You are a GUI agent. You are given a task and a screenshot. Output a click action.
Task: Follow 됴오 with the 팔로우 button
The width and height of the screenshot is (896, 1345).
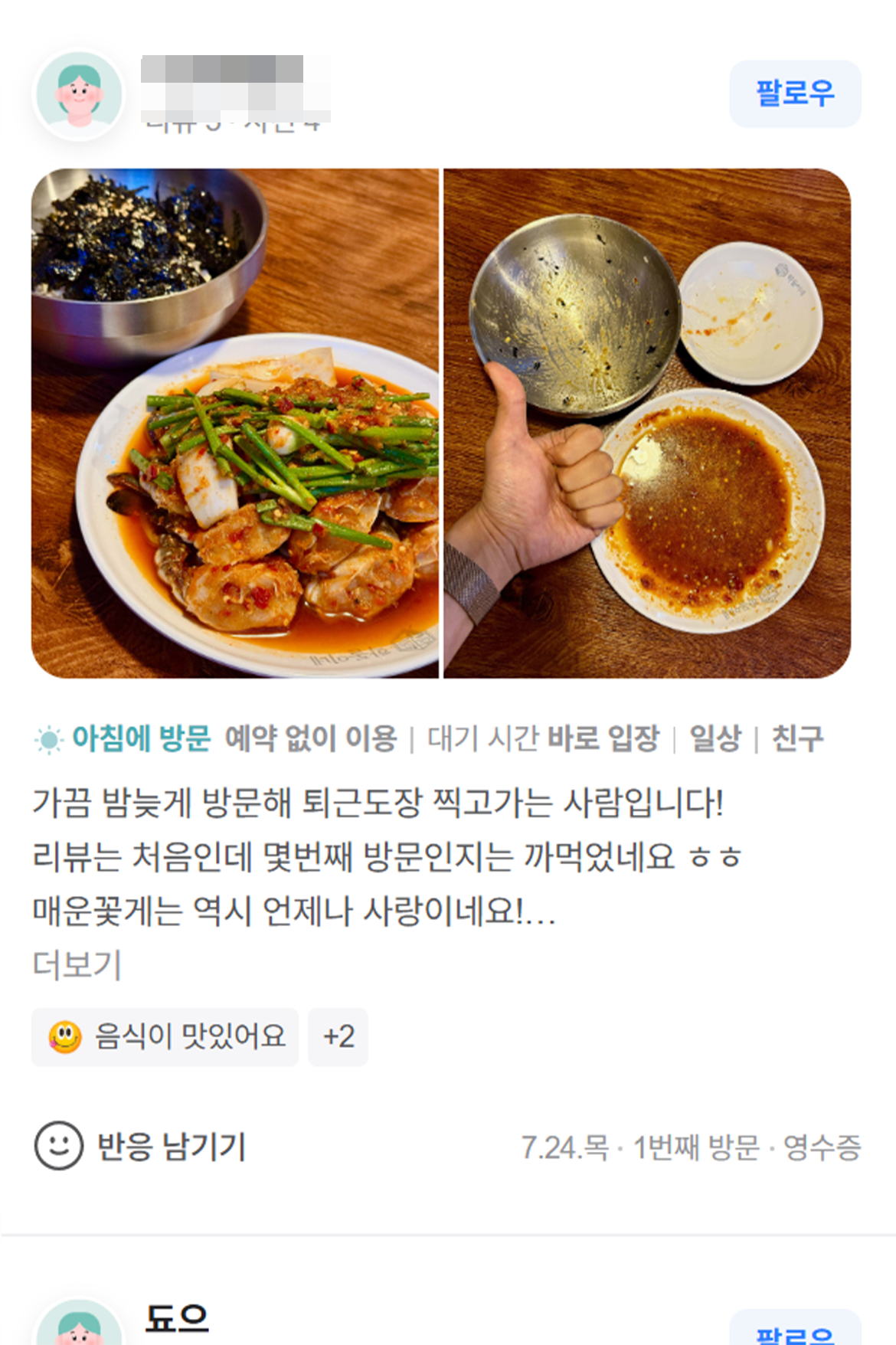click(794, 1333)
